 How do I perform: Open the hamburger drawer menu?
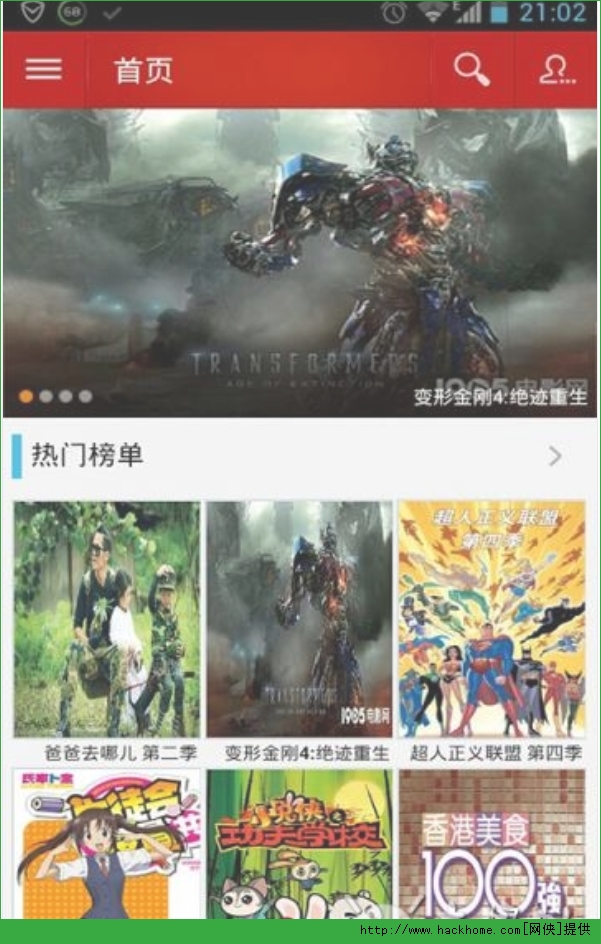click(43, 69)
